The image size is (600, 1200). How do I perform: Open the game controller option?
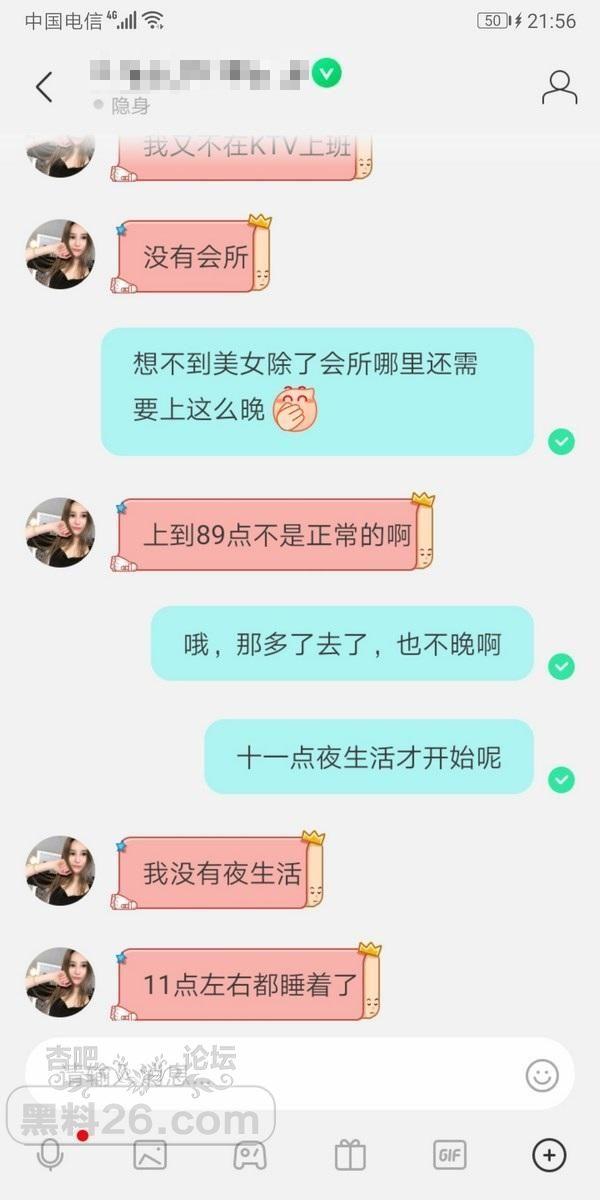(250, 1155)
